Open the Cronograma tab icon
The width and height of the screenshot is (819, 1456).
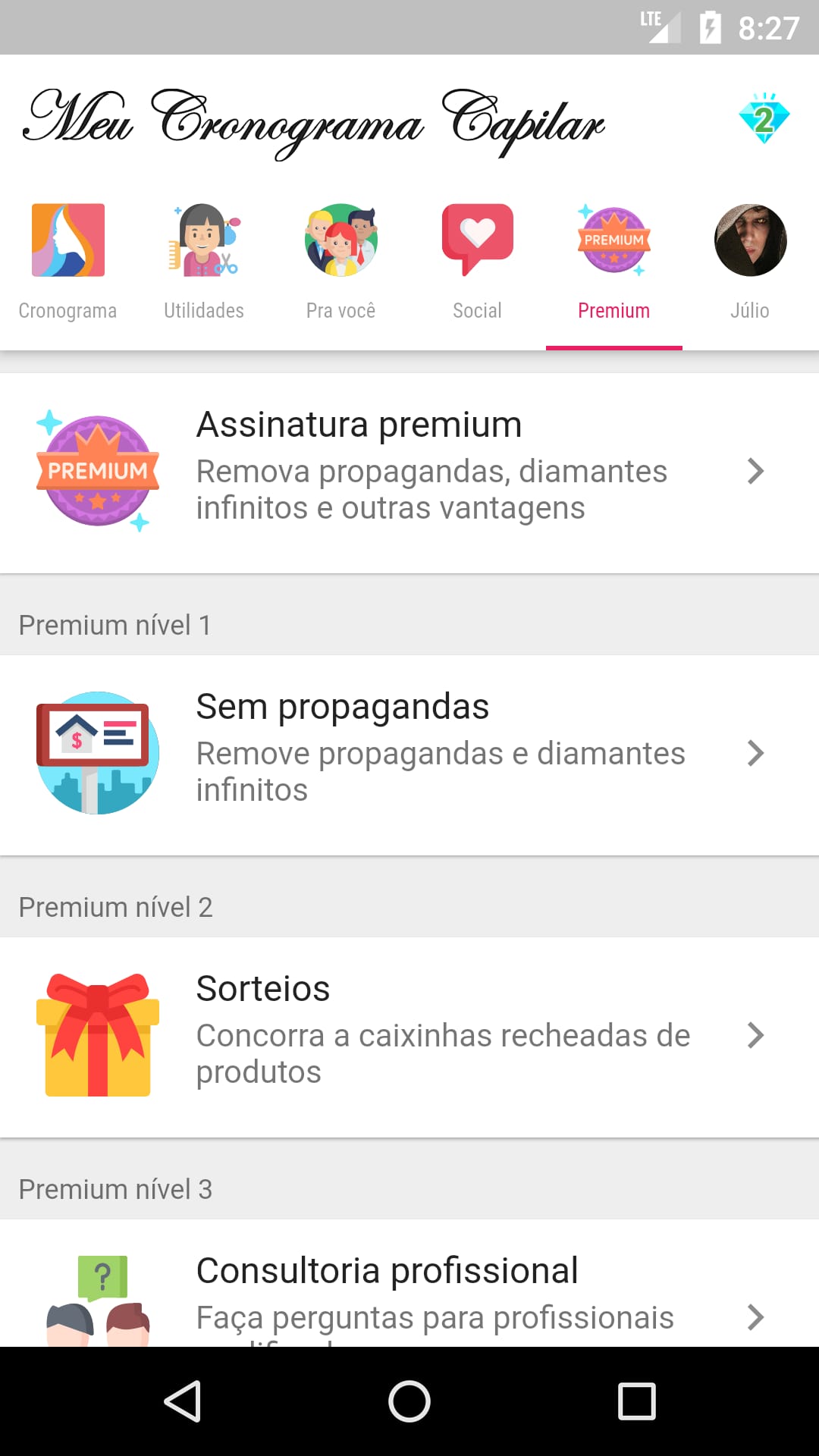point(67,240)
